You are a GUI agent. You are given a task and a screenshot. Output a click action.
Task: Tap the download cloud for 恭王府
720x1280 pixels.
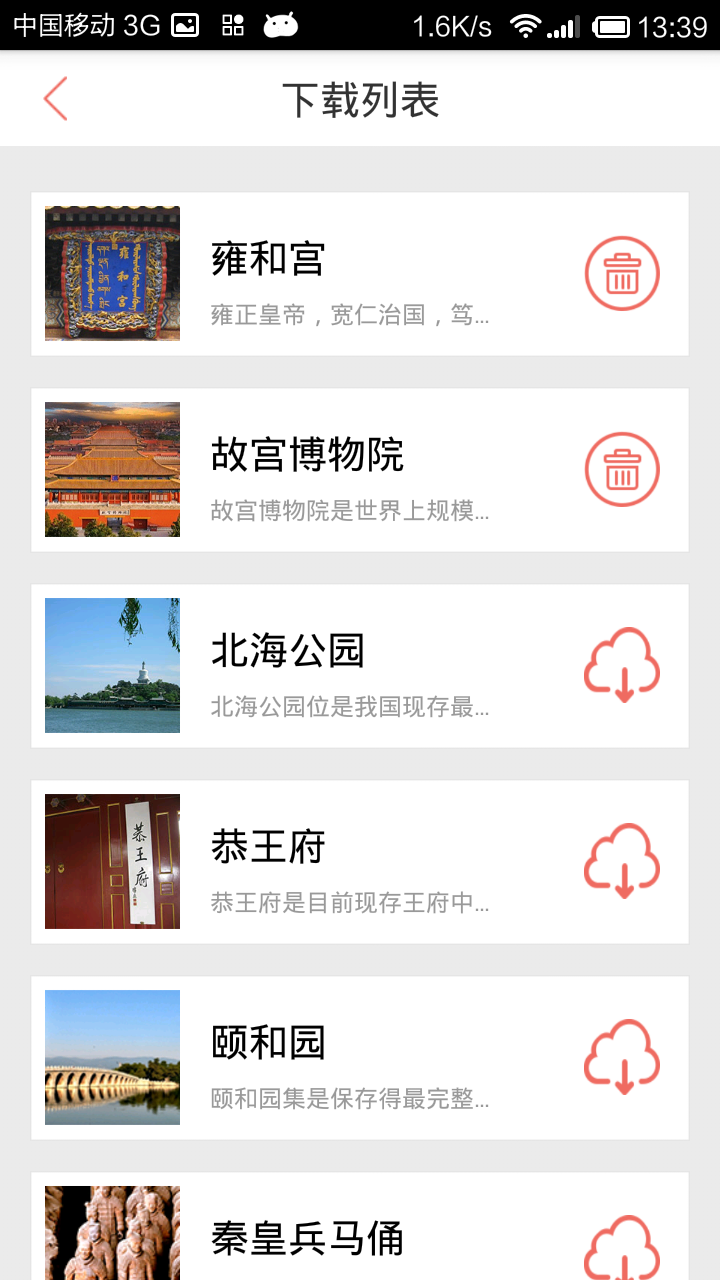(622, 861)
